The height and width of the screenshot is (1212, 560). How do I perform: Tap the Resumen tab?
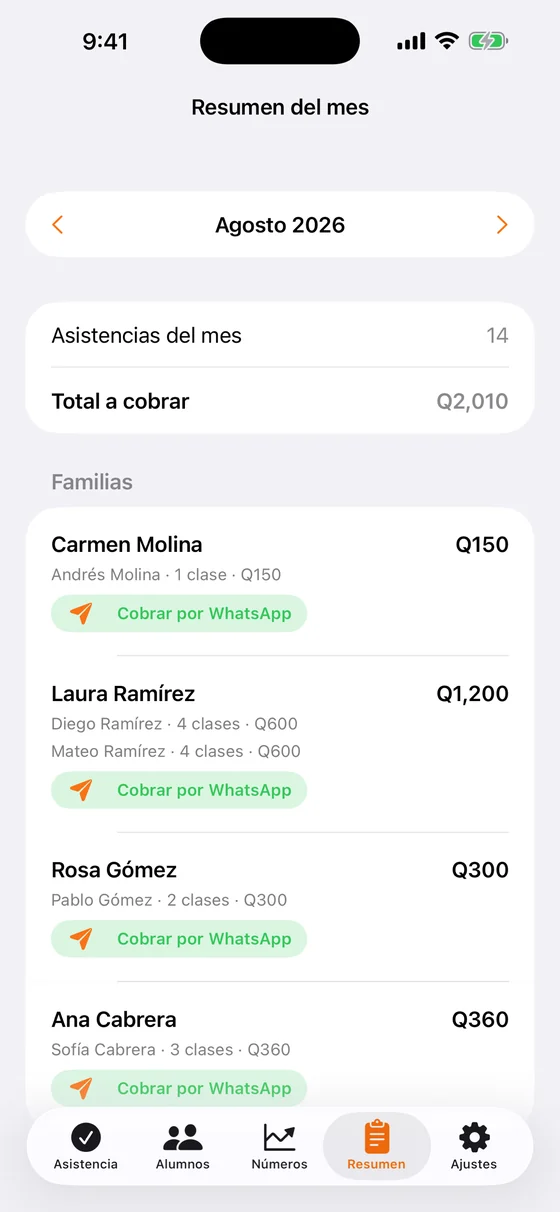[377, 1146]
